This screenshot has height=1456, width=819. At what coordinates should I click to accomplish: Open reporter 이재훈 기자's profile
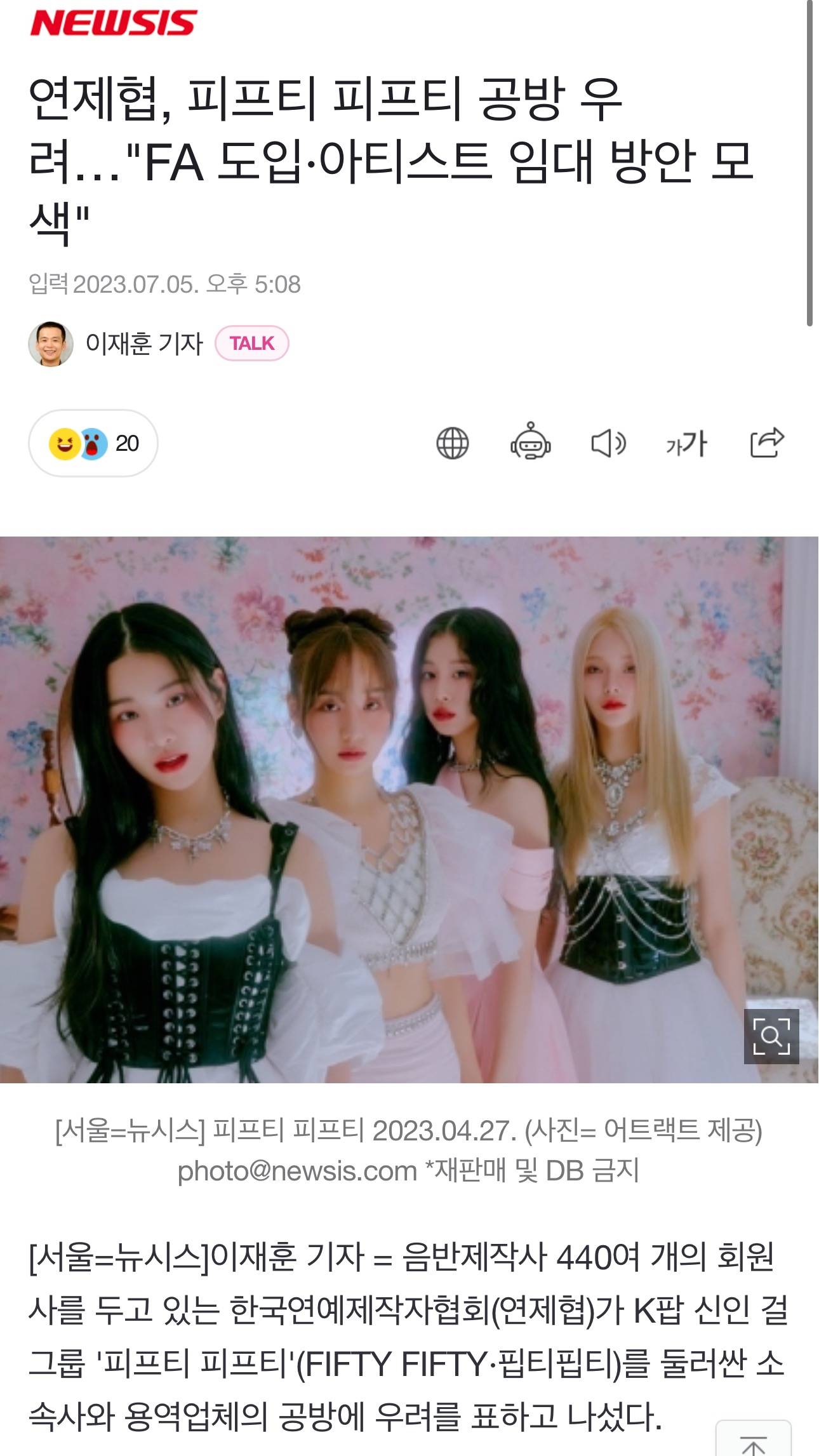click(x=116, y=344)
